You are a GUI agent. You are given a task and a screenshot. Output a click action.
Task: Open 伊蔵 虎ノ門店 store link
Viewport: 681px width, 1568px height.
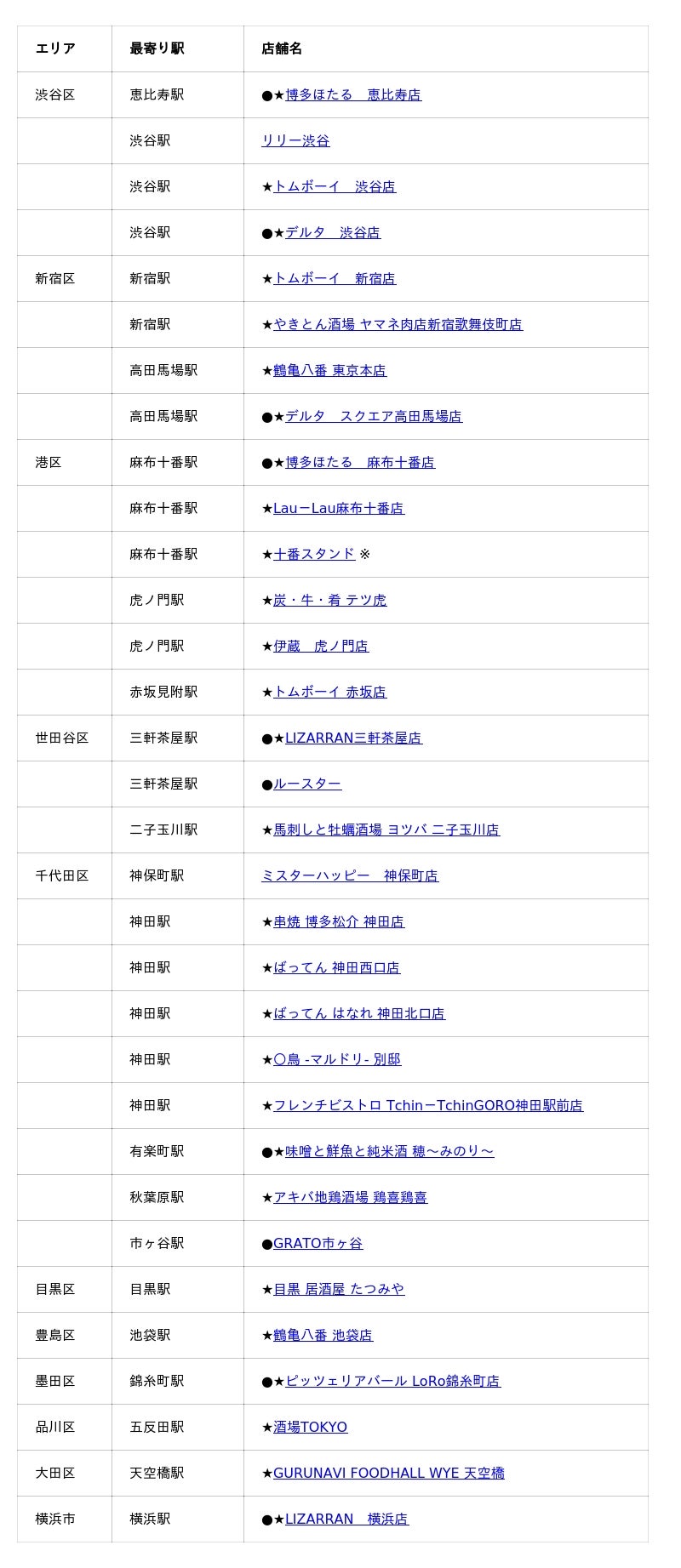pos(321,647)
